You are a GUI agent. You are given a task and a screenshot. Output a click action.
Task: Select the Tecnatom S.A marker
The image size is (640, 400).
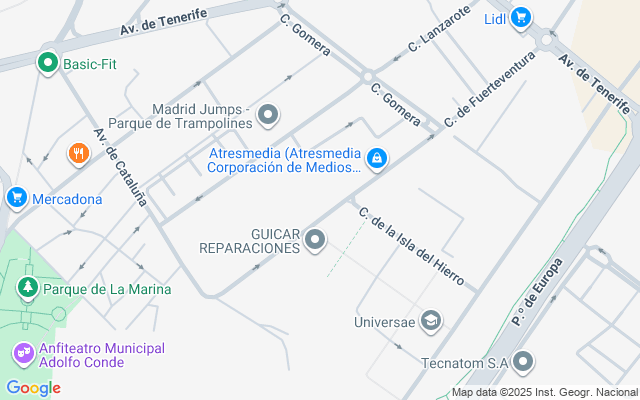point(524,362)
